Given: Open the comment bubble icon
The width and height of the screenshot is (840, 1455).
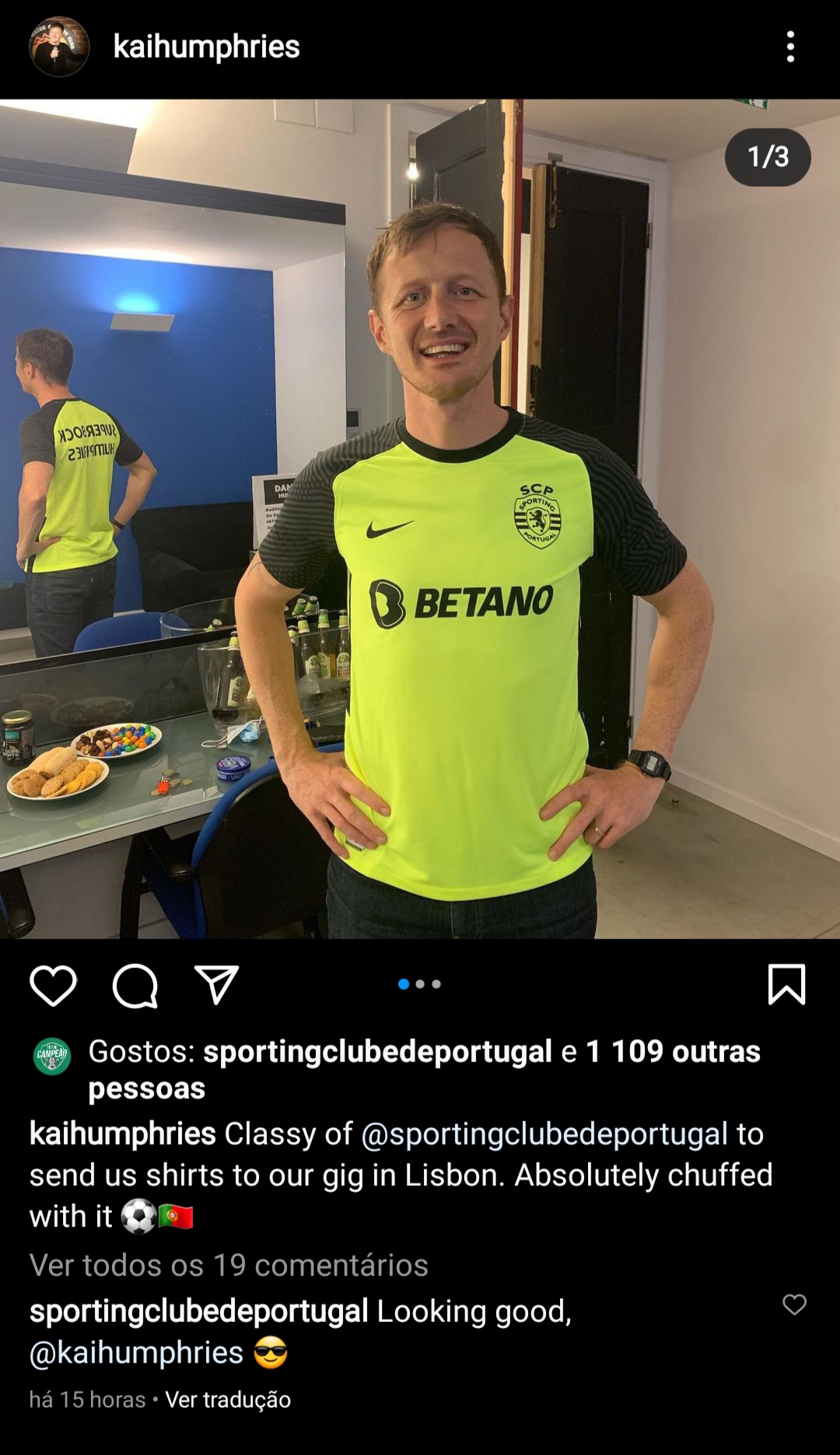Looking at the screenshot, I should 135,985.
